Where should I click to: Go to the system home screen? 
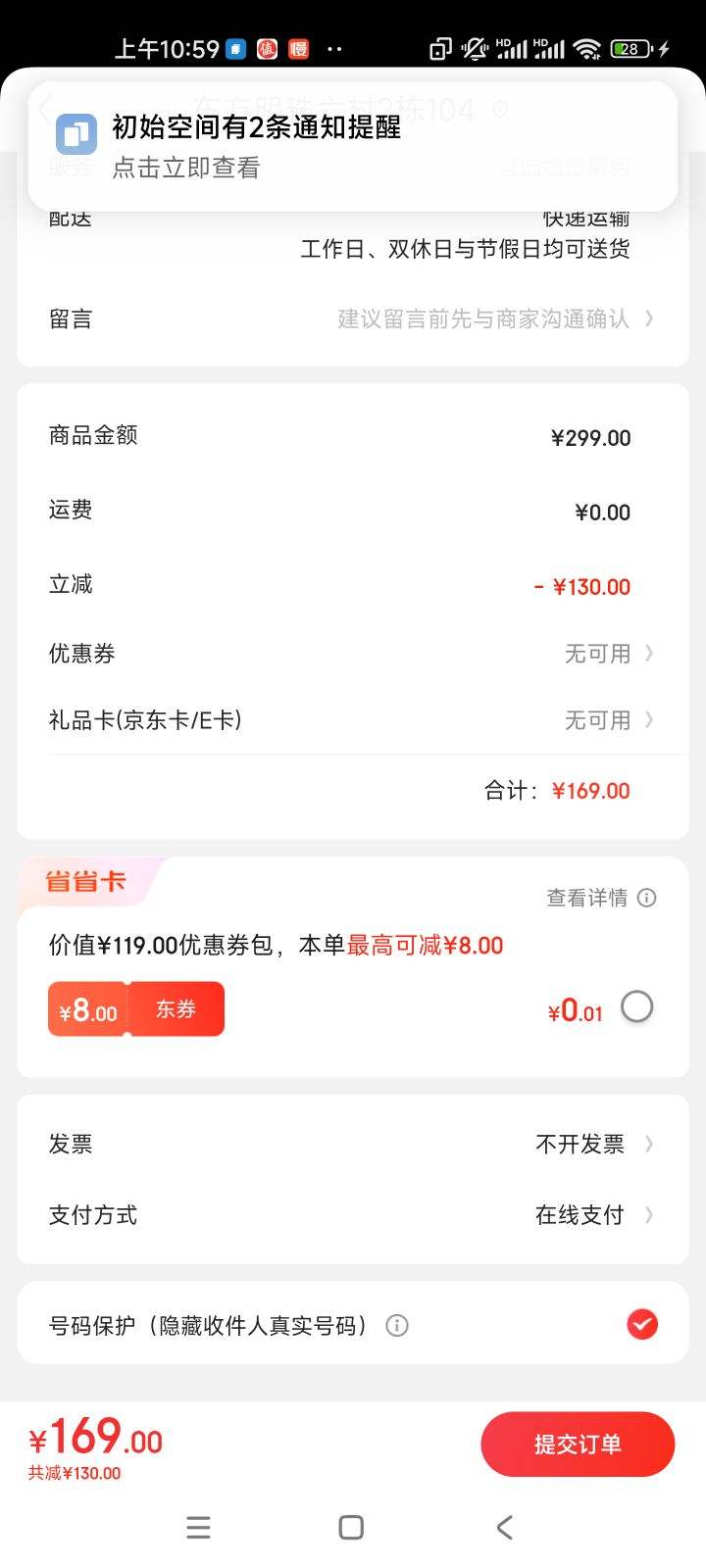(351, 1527)
